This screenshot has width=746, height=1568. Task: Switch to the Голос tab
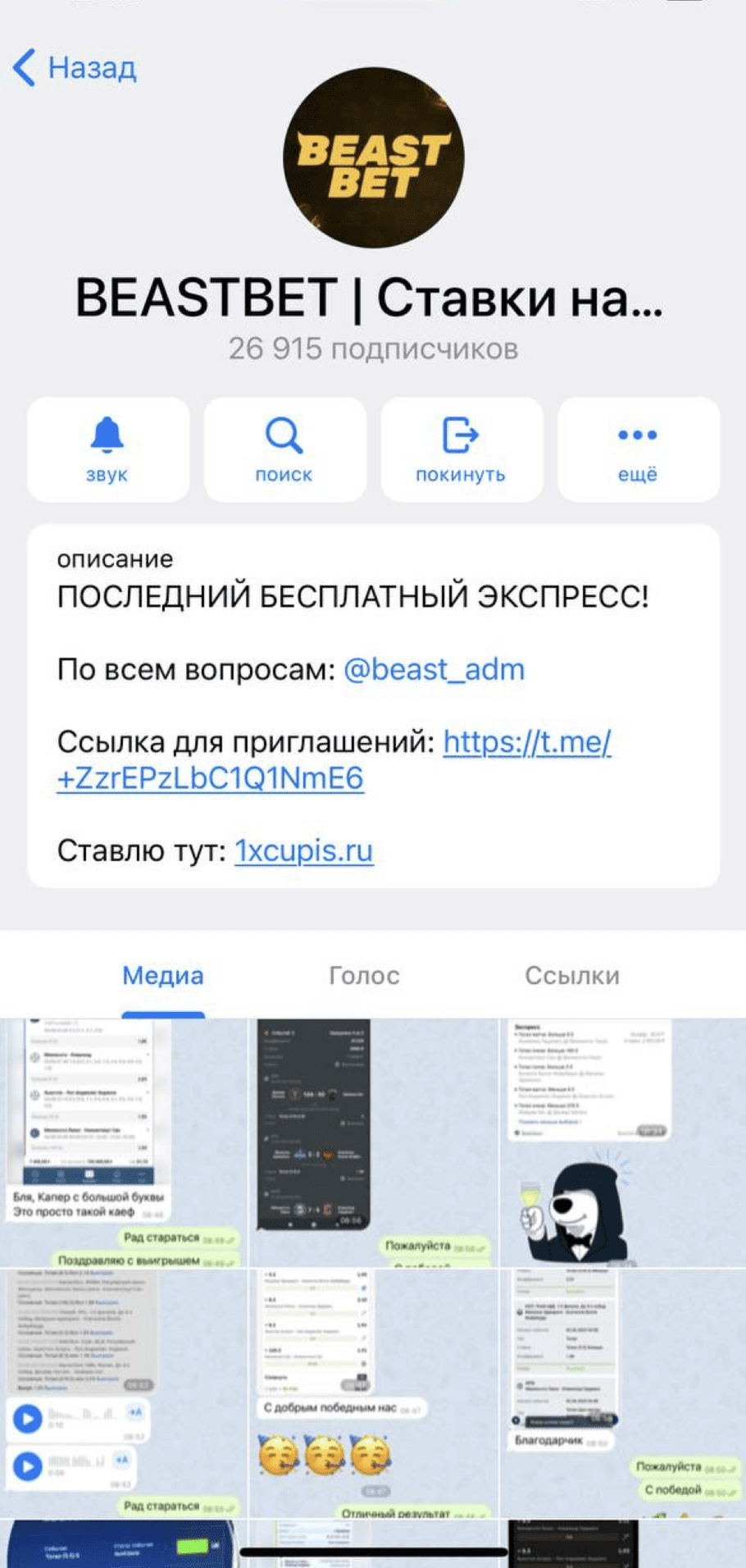pyautogui.click(x=364, y=975)
